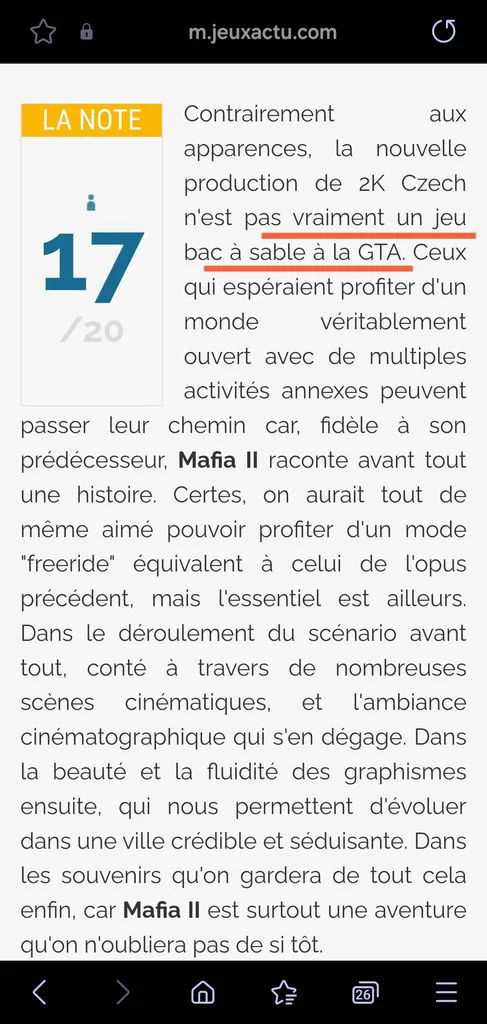Screen dimensions: 487x1024
Task: Open the bookmarks list
Action: click(x=284, y=992)
